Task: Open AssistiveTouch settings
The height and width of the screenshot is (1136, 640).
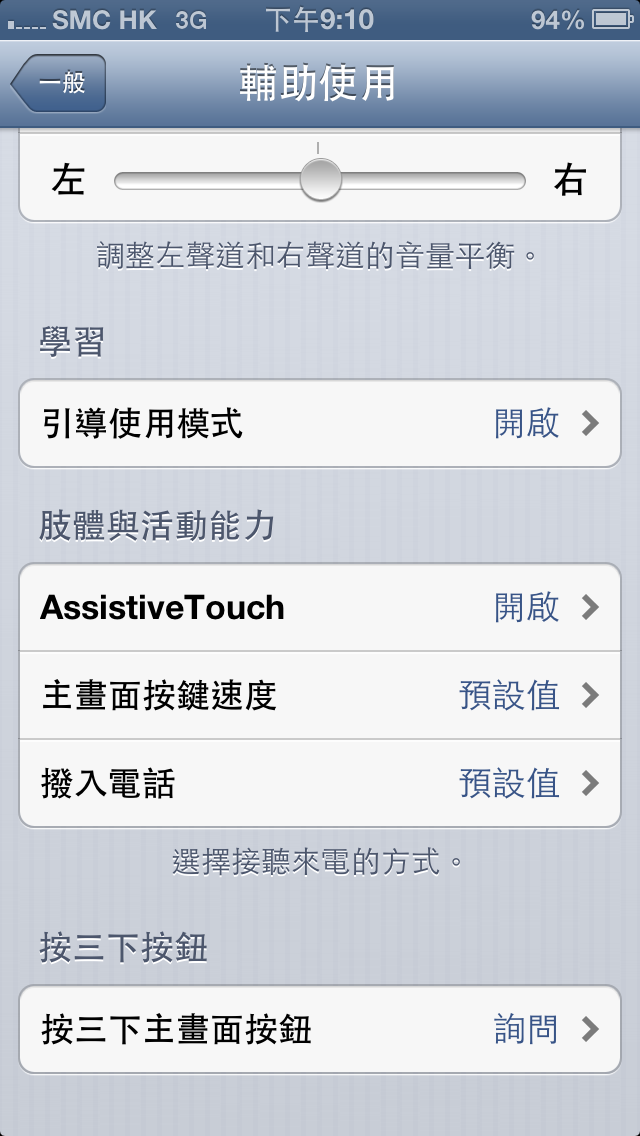Action: pyautogui.click(x=320, y=607)
